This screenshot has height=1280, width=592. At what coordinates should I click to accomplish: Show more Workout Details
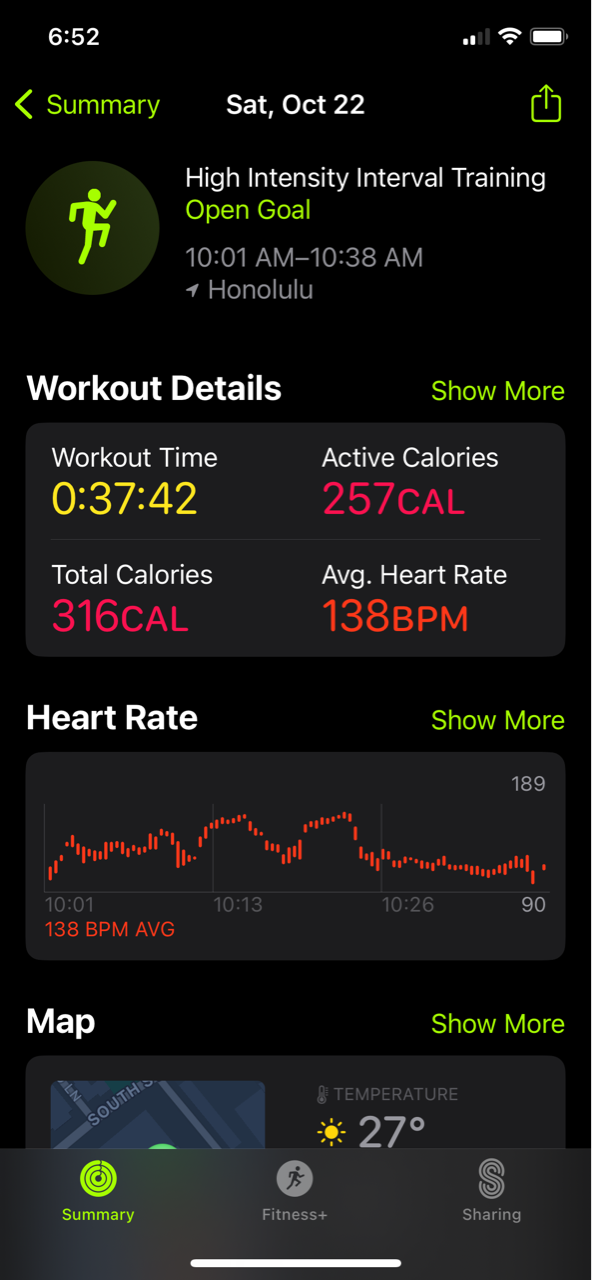tap(498, 391)
